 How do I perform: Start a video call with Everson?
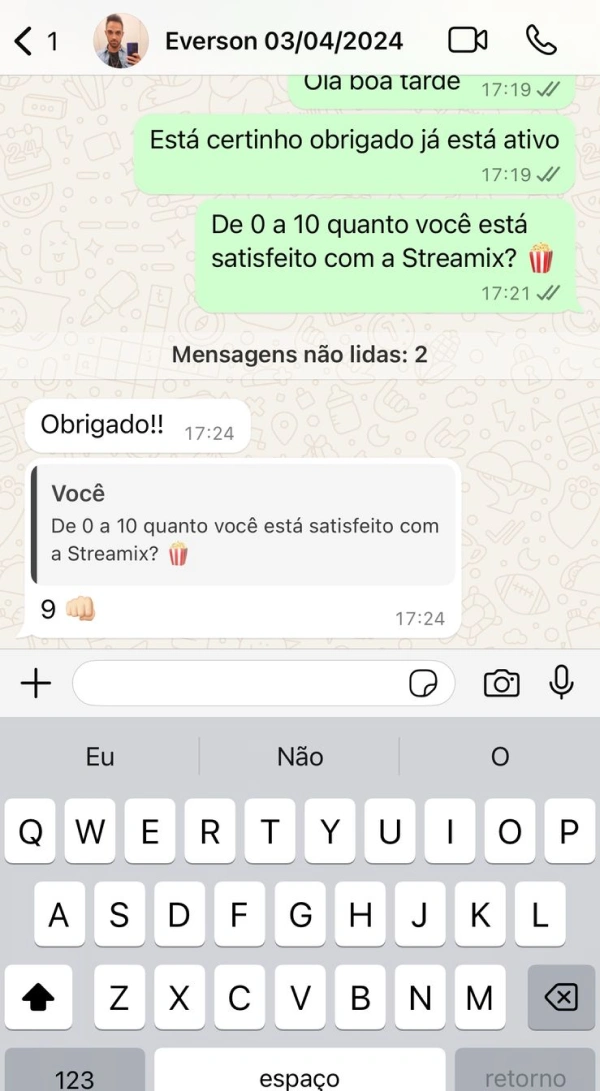467,41
